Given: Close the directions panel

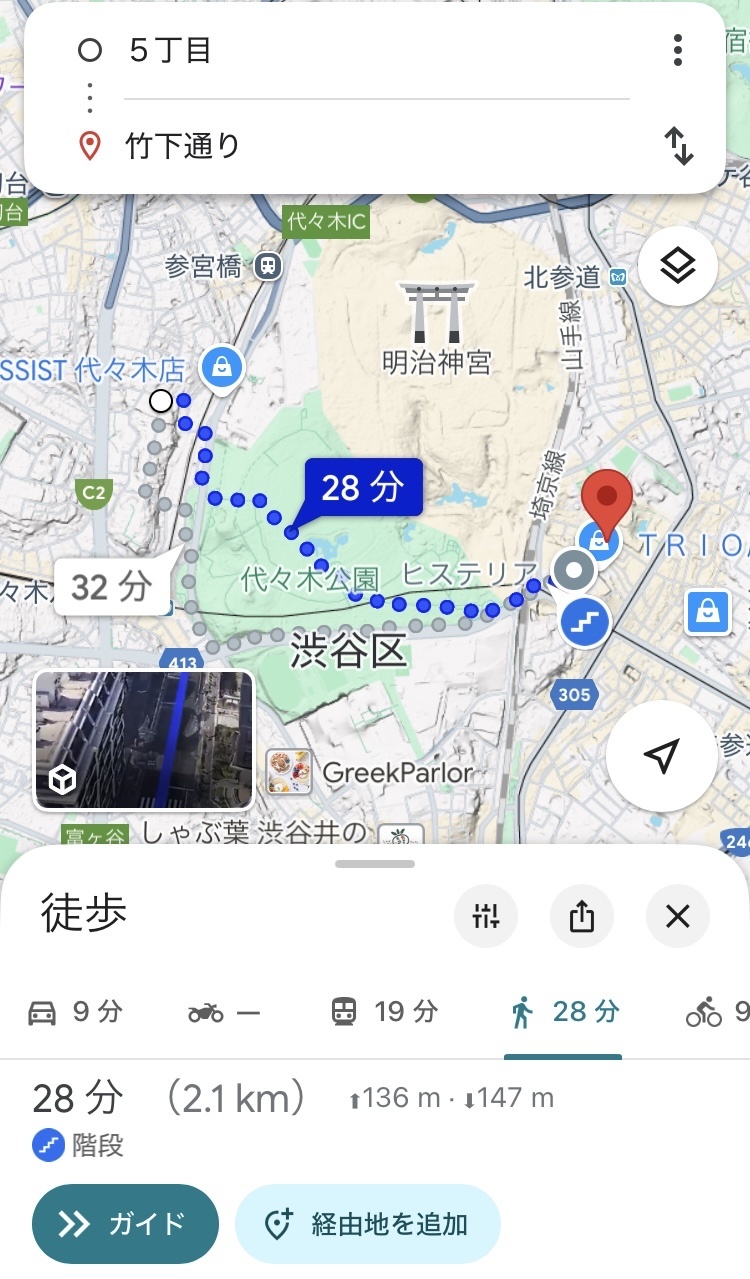Looking at the screenshot, I should 678,915.
